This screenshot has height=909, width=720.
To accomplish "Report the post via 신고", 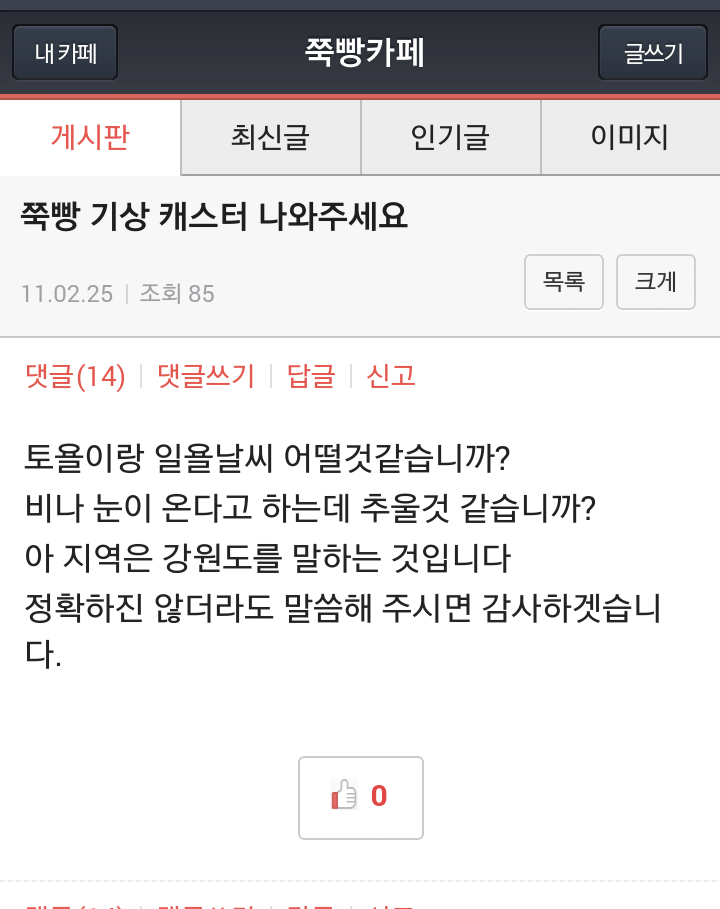I will pos(391,376).
